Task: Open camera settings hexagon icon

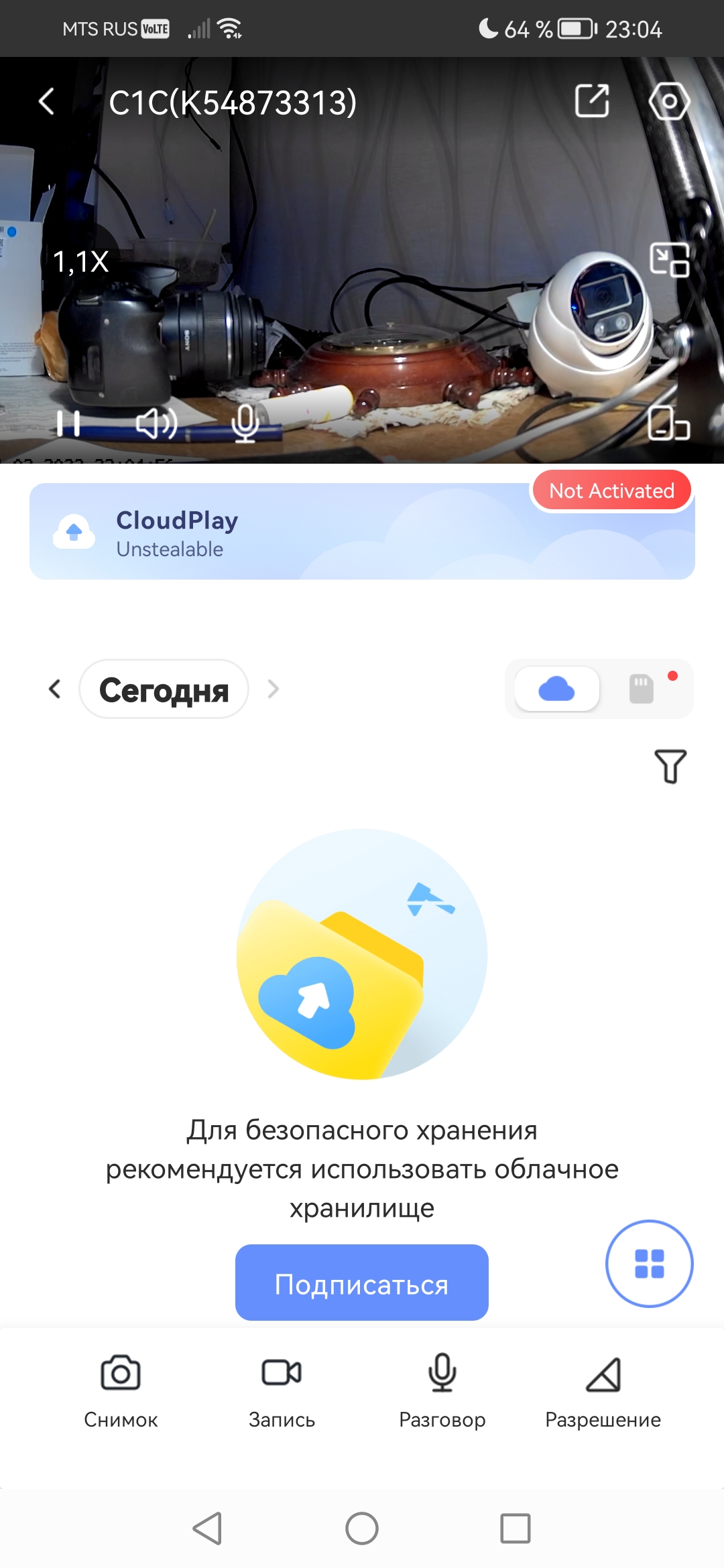Action: [x=669, y=101]
